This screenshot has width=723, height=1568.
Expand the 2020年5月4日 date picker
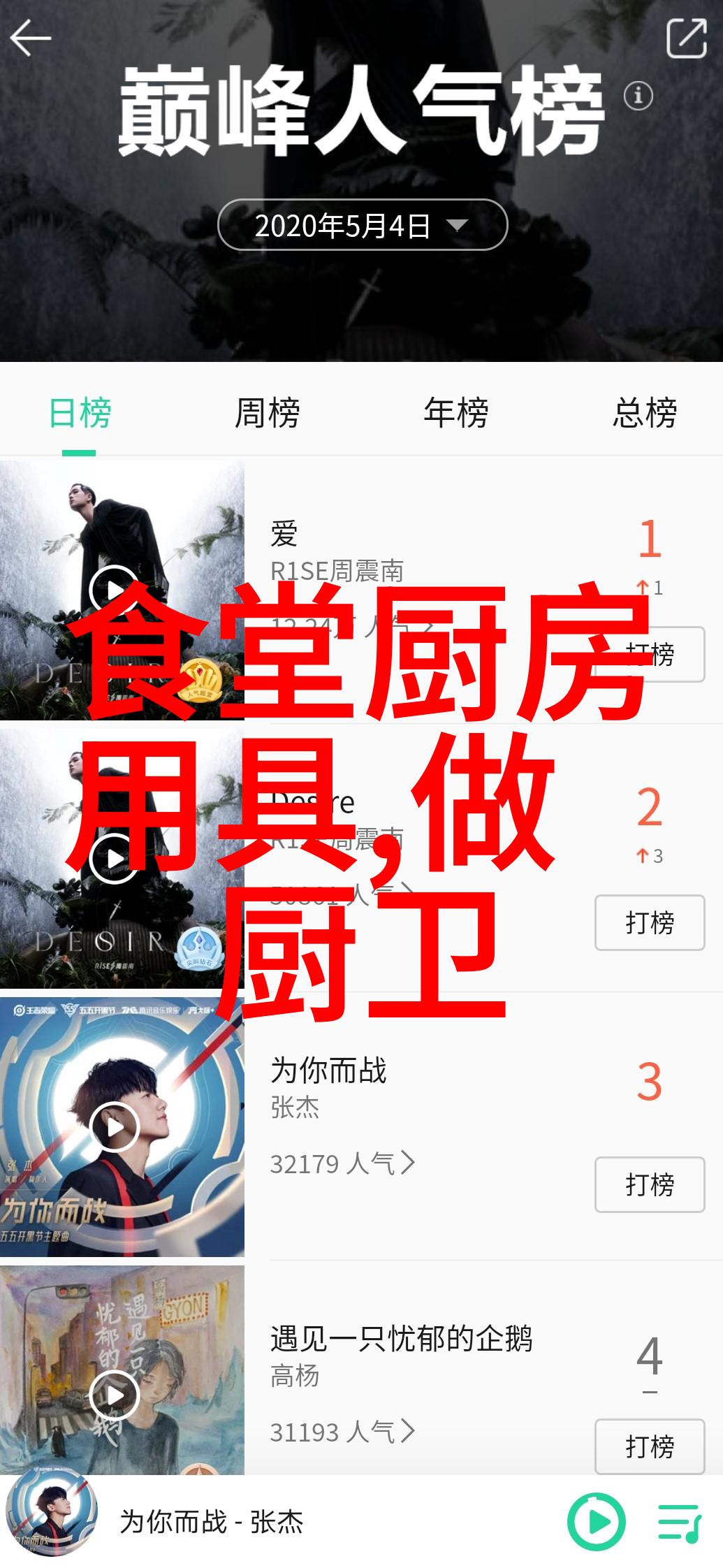tap(362, 225)
